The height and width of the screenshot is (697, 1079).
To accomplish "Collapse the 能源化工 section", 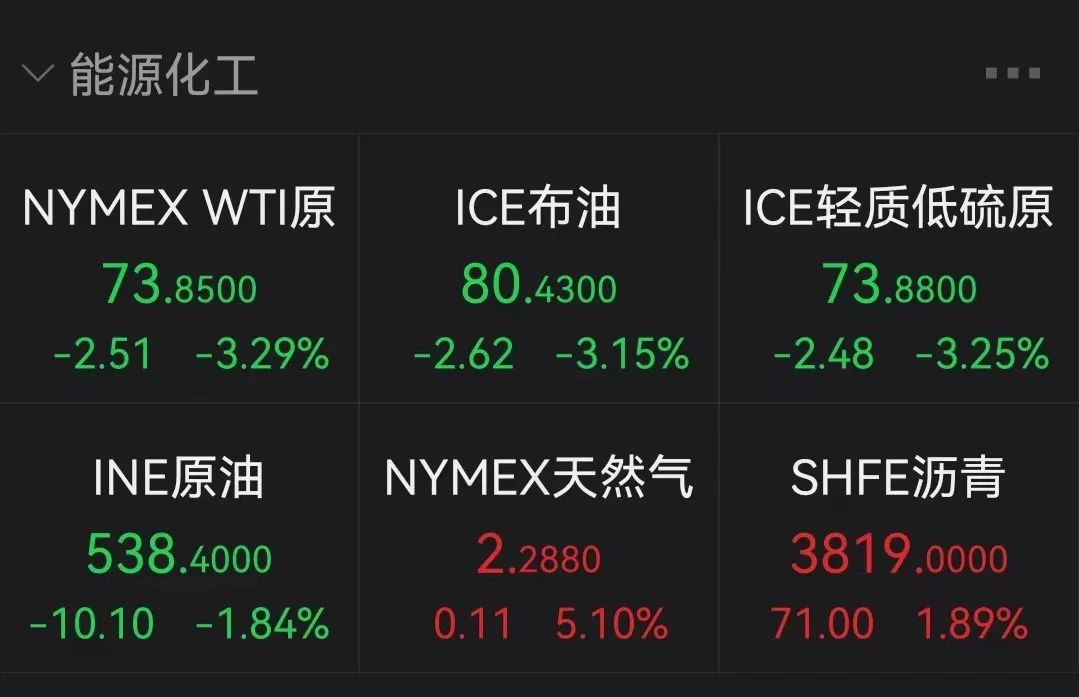I will pyautogui.click(x=38, y=75).
